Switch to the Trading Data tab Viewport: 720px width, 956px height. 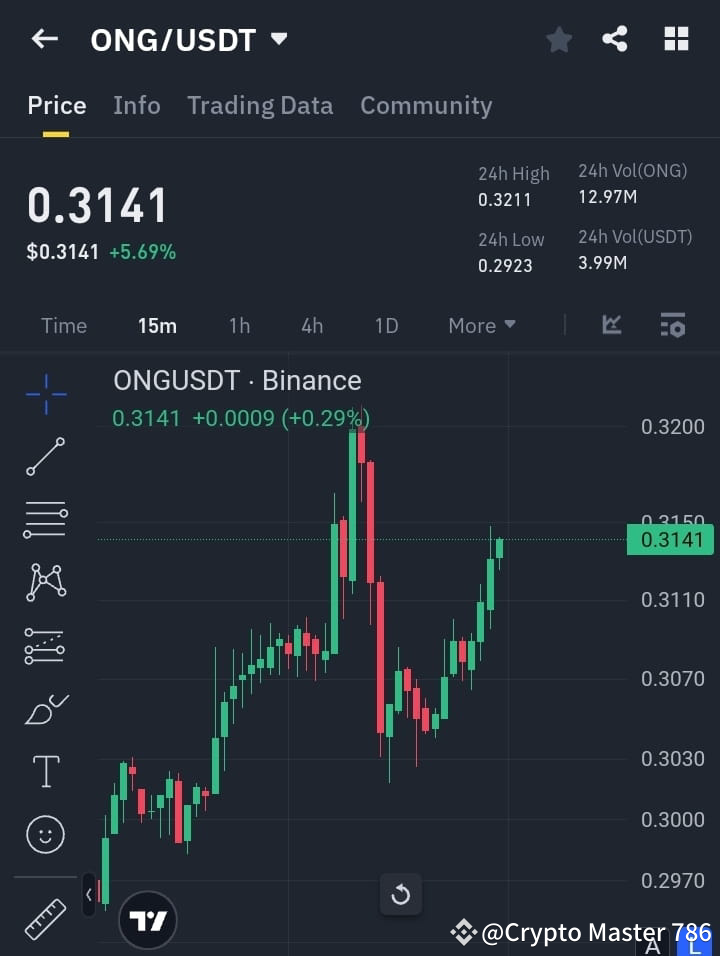click(260, 105)
